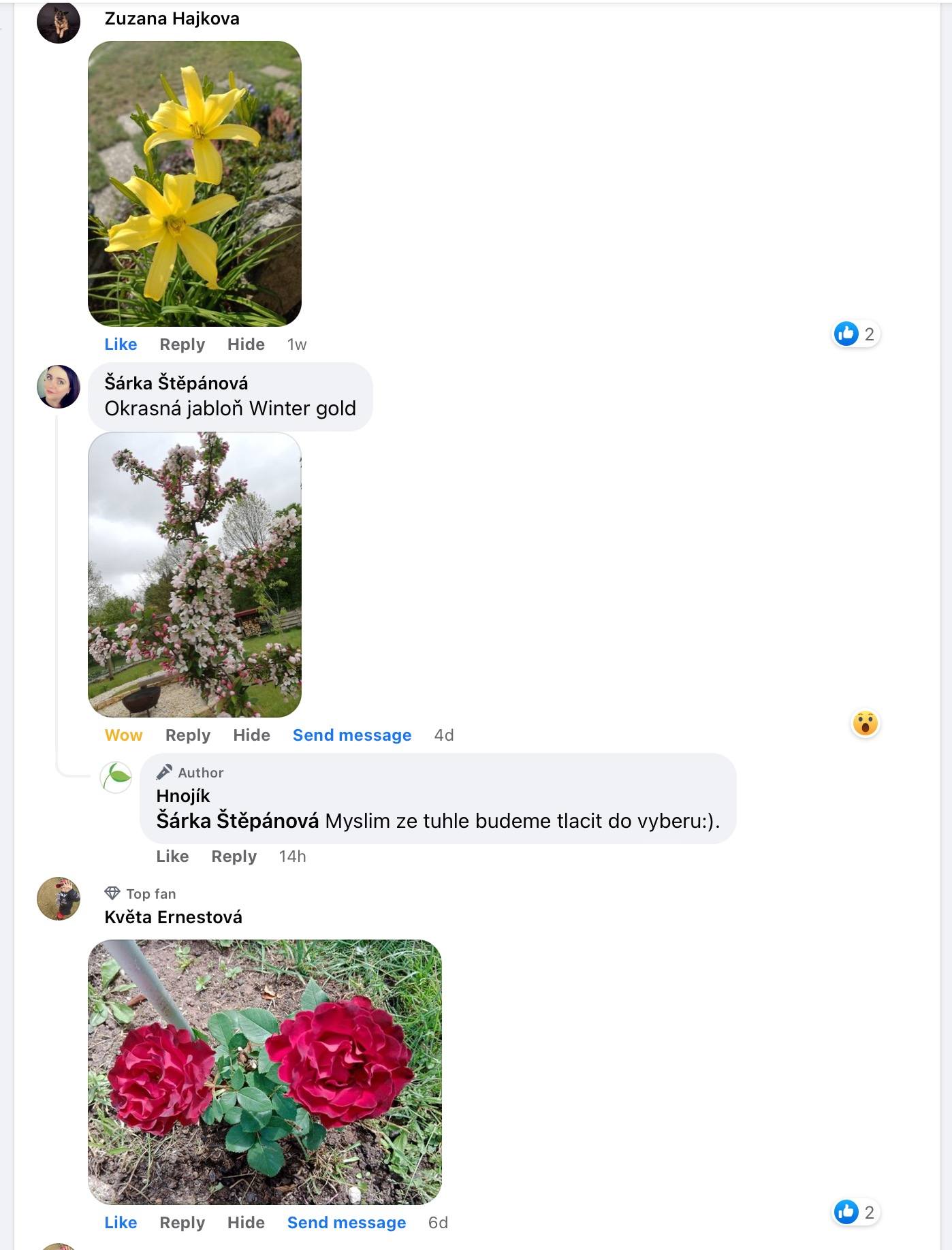The width and height of the screenshot is (952, 1250).
Task: Like Hnojík's author reply
Action: [172, 856]
